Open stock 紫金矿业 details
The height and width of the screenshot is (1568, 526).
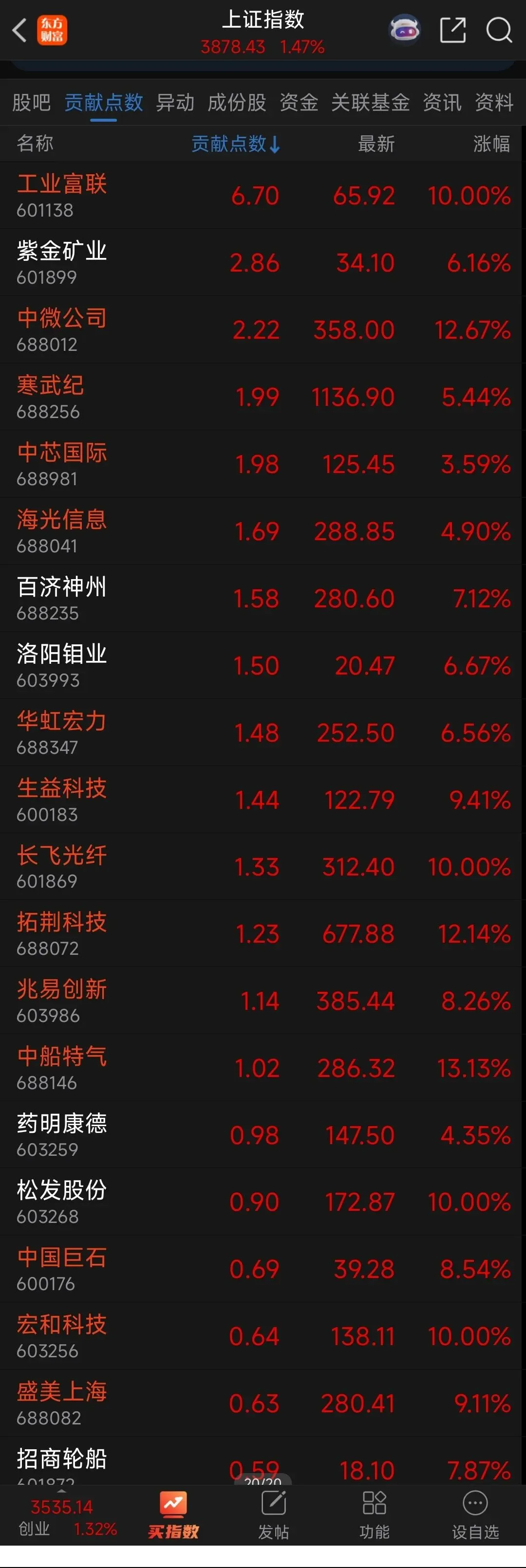(263, 262)
